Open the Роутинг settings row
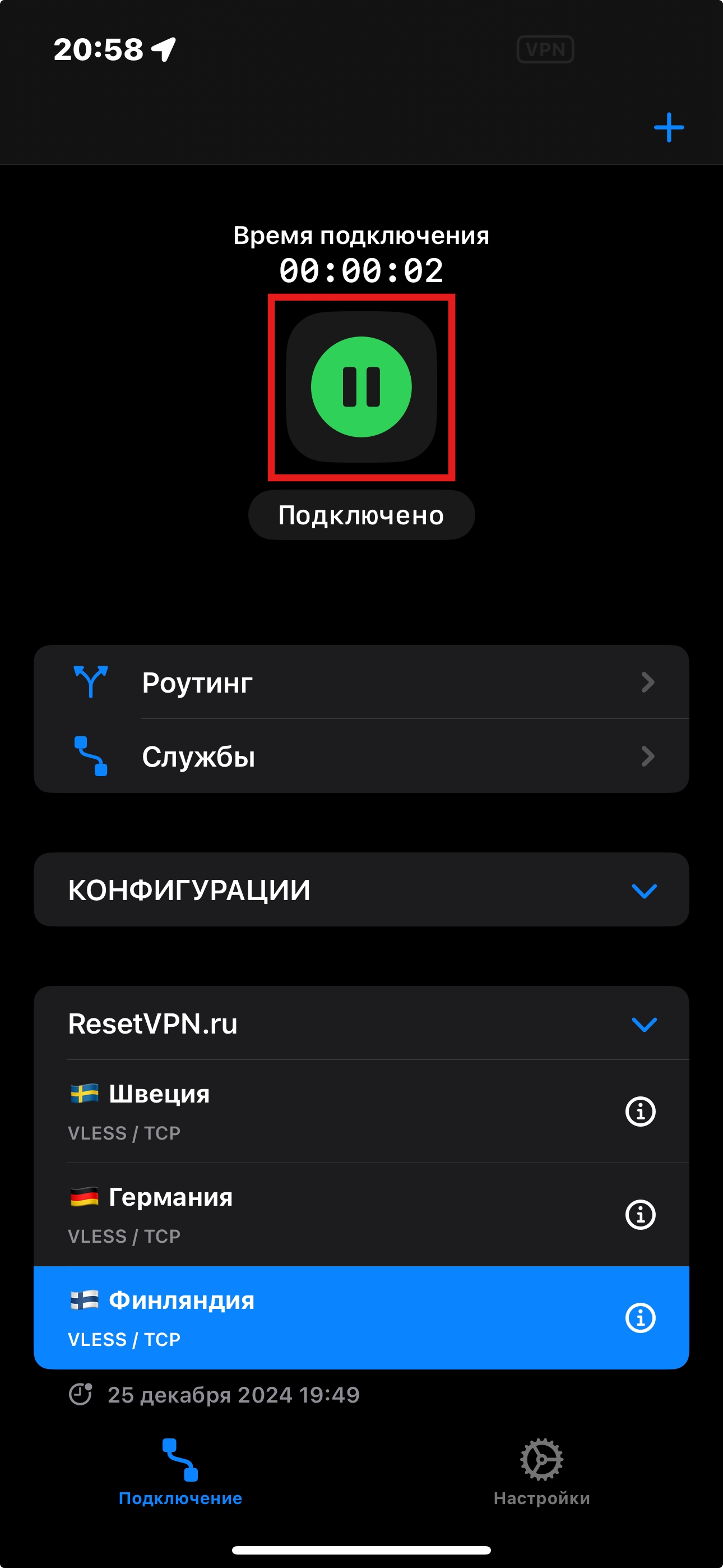 361,682
